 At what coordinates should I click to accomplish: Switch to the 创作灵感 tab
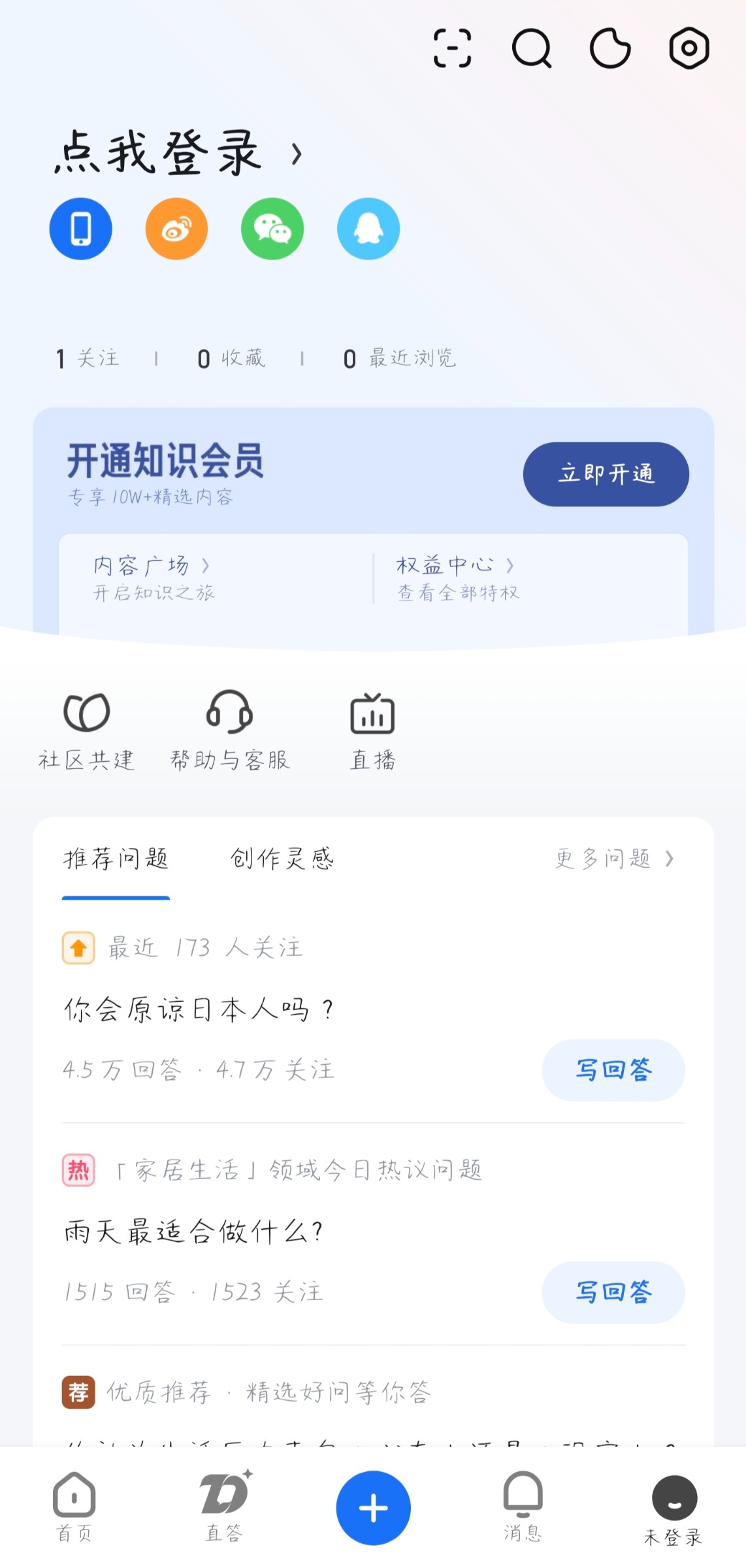[282, 858]
